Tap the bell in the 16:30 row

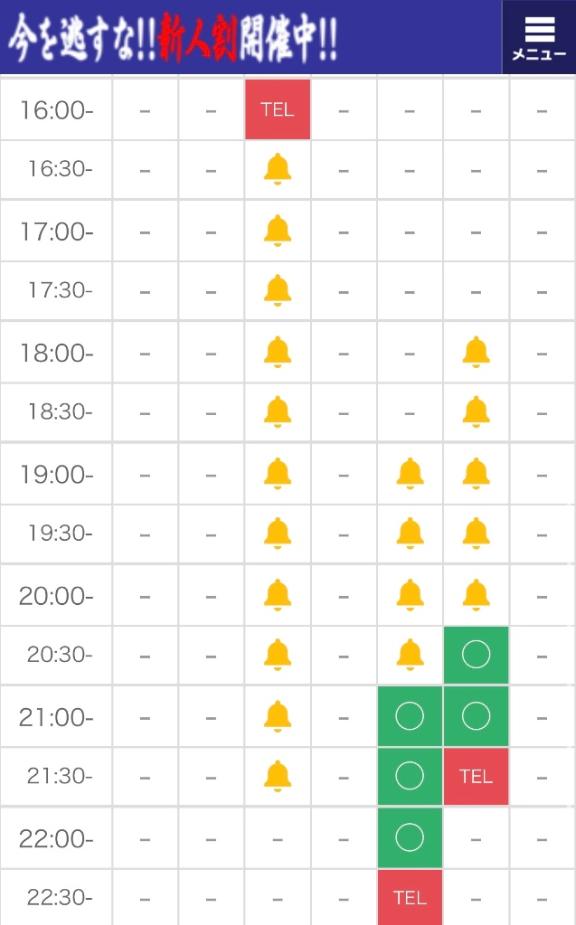[x=277, y=169]
